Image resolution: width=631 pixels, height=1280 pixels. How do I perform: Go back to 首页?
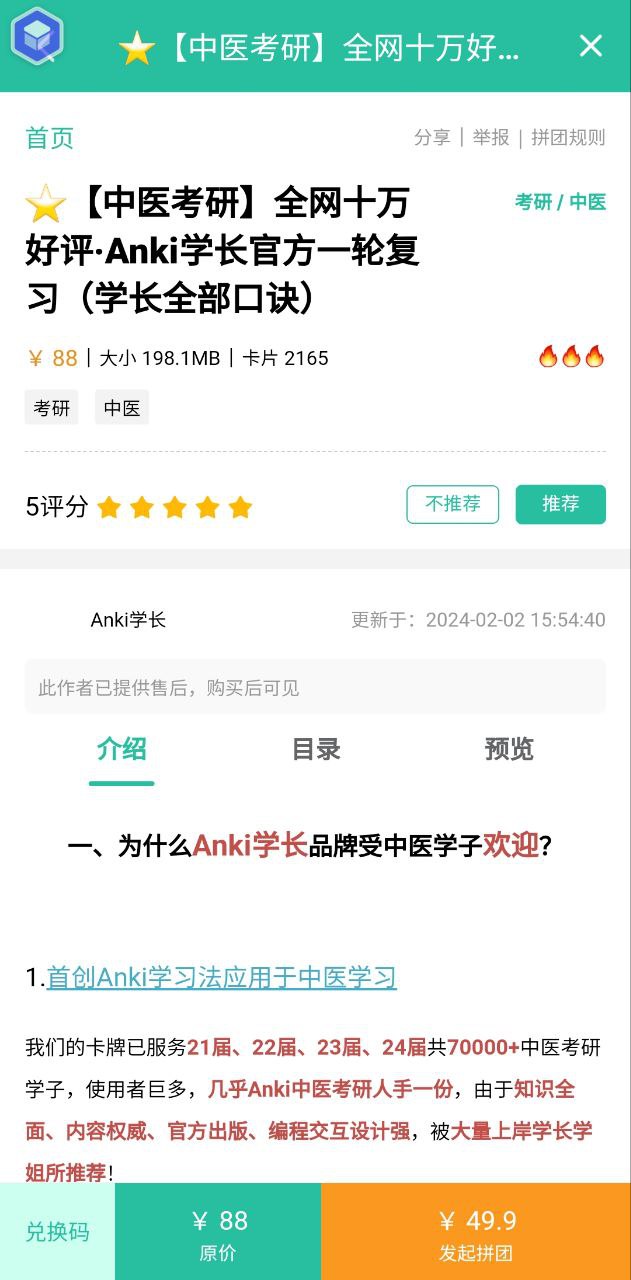[x=49, y=138]
